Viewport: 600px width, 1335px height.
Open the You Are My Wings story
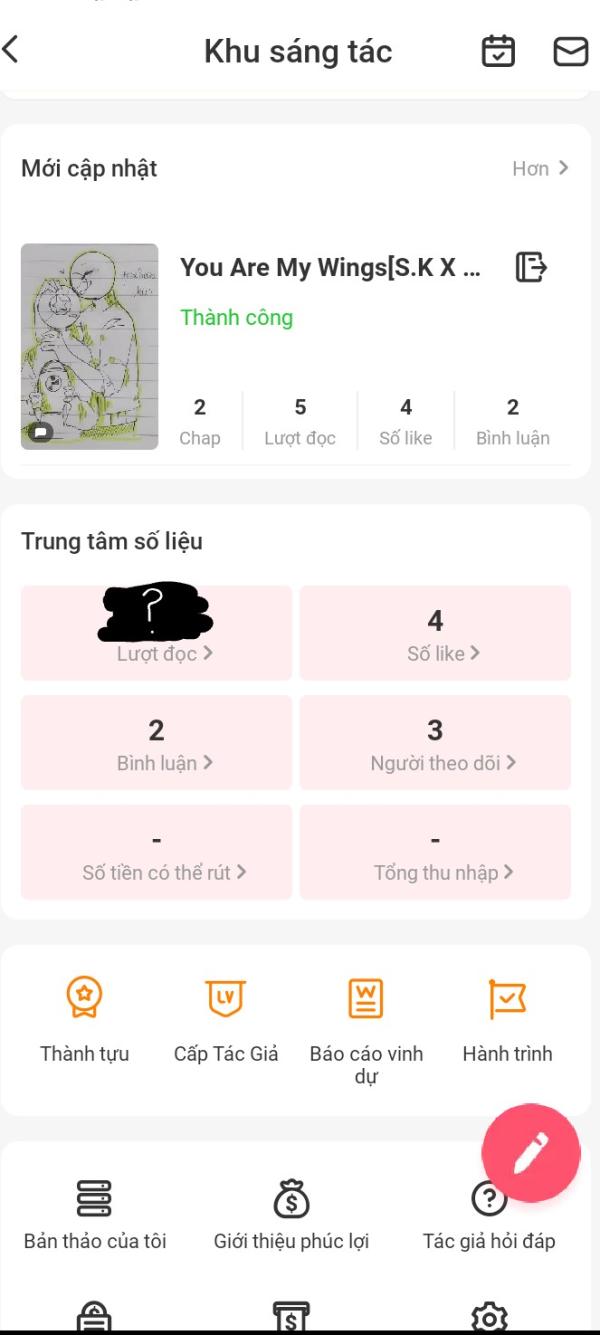329,268
